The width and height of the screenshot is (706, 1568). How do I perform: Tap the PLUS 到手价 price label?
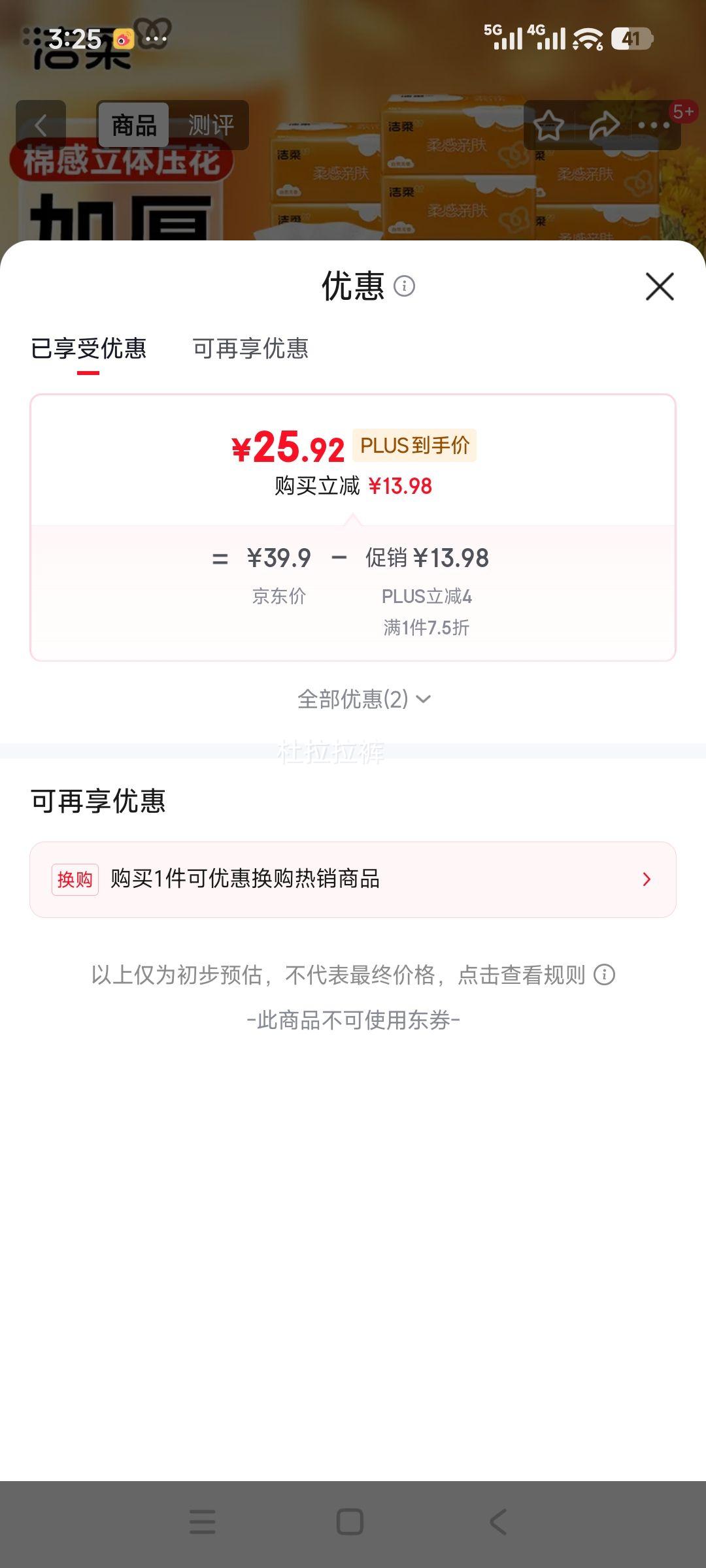click(x=416, y=446)
